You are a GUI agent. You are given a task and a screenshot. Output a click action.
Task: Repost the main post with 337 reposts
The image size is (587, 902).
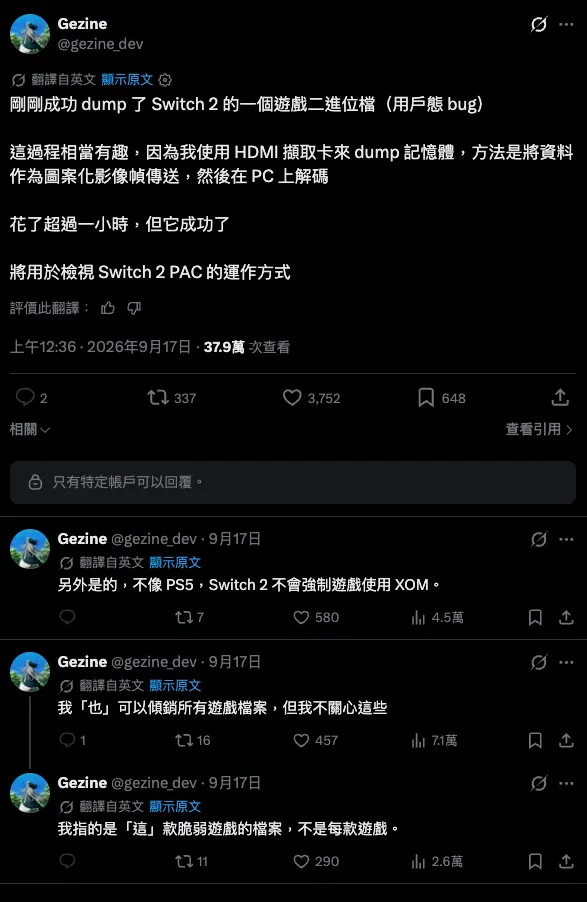(x=171, y=398)
